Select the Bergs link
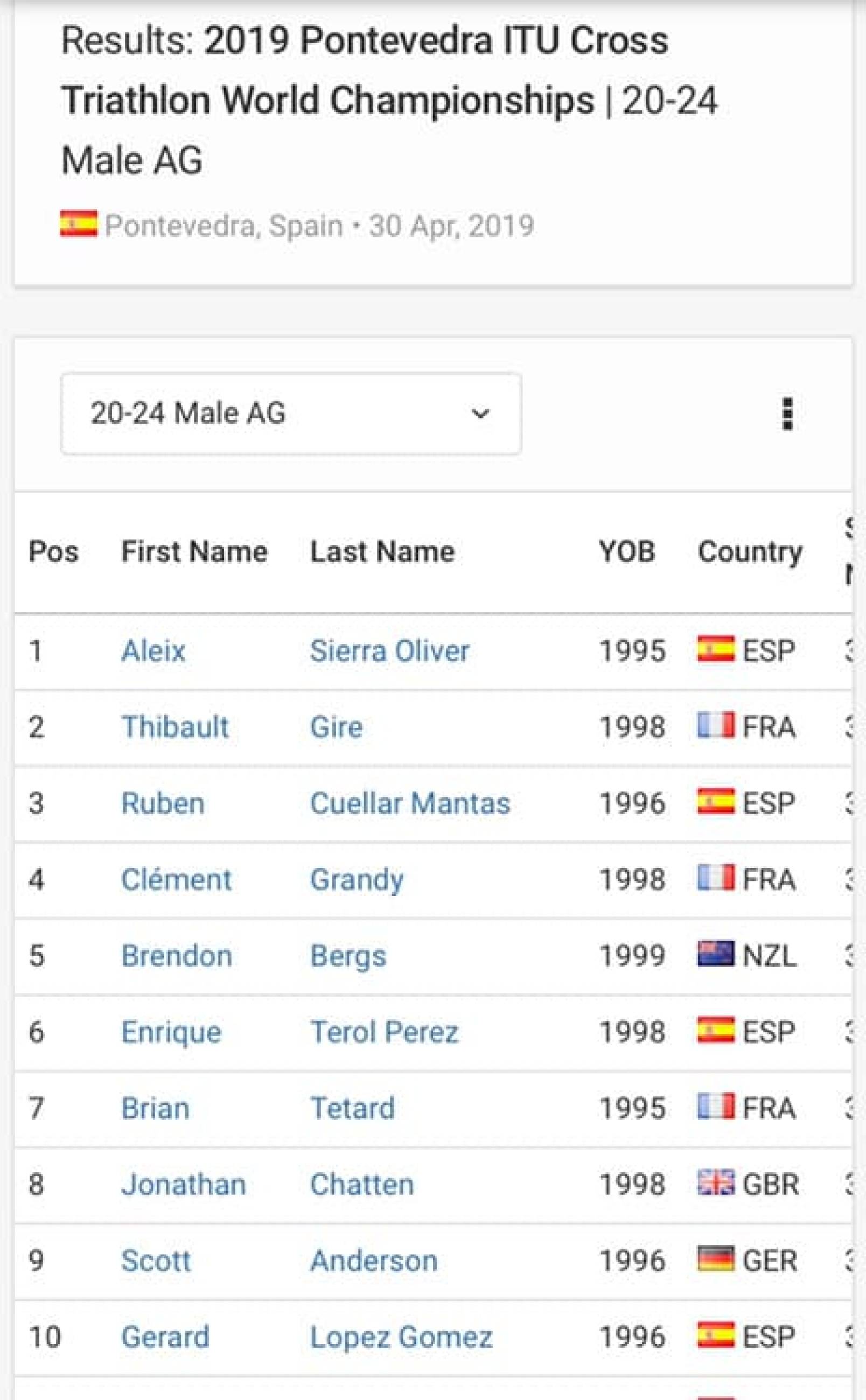Screen dimensions: 866x1400 click(x=348, y=957)
